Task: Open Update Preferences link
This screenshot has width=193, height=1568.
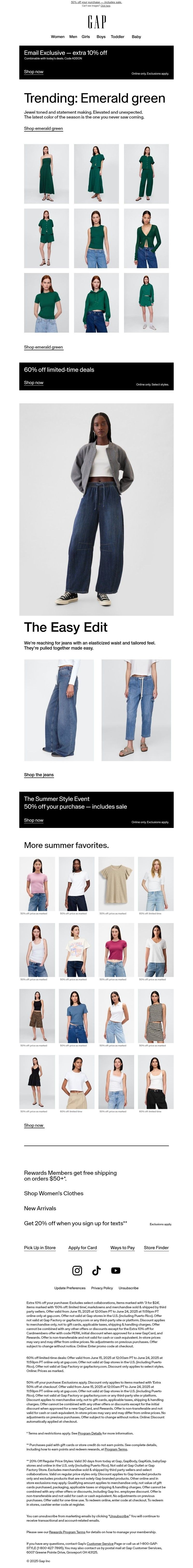Action: pyautogui.click(x=69, y=1288)
